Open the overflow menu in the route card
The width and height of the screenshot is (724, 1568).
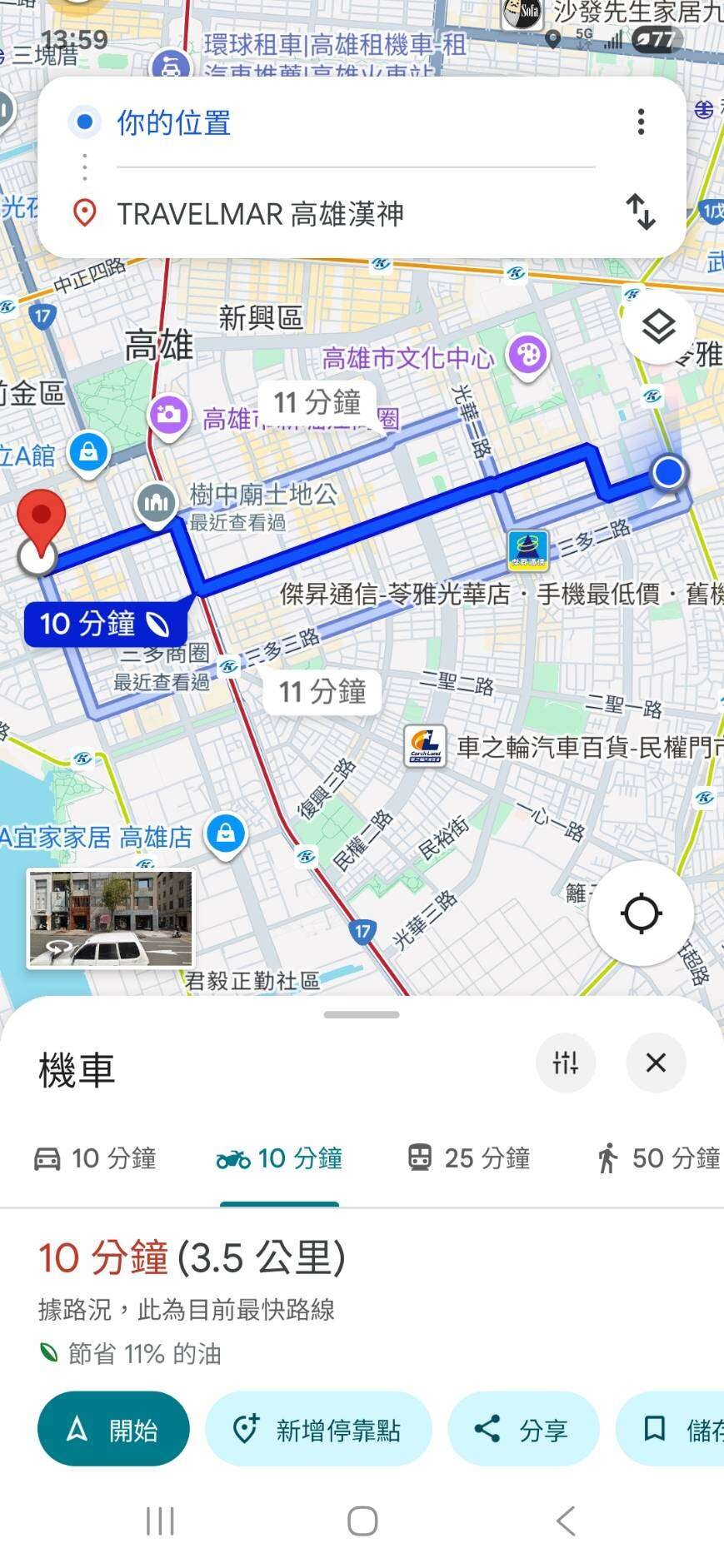[641, 122]
